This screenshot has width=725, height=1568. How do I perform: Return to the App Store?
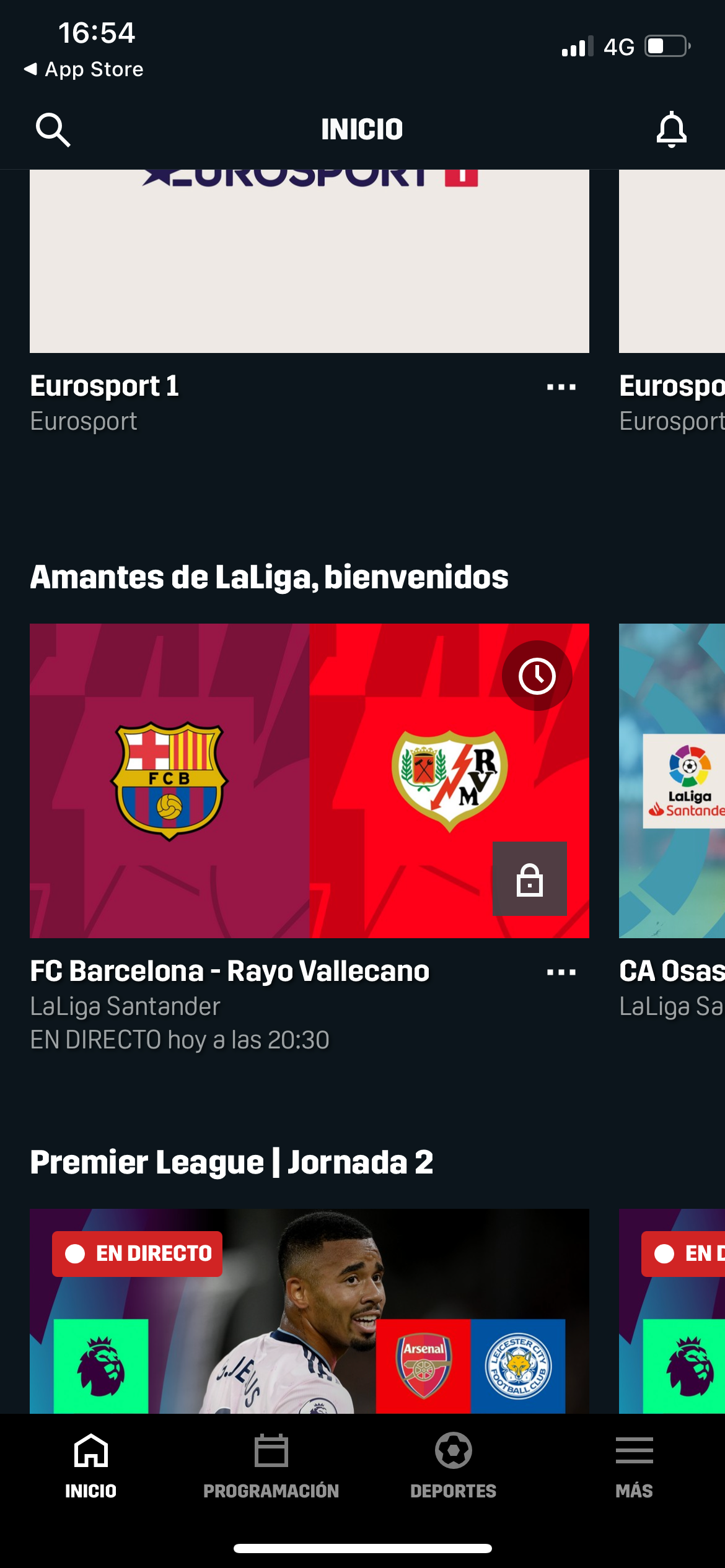point(84,69)
